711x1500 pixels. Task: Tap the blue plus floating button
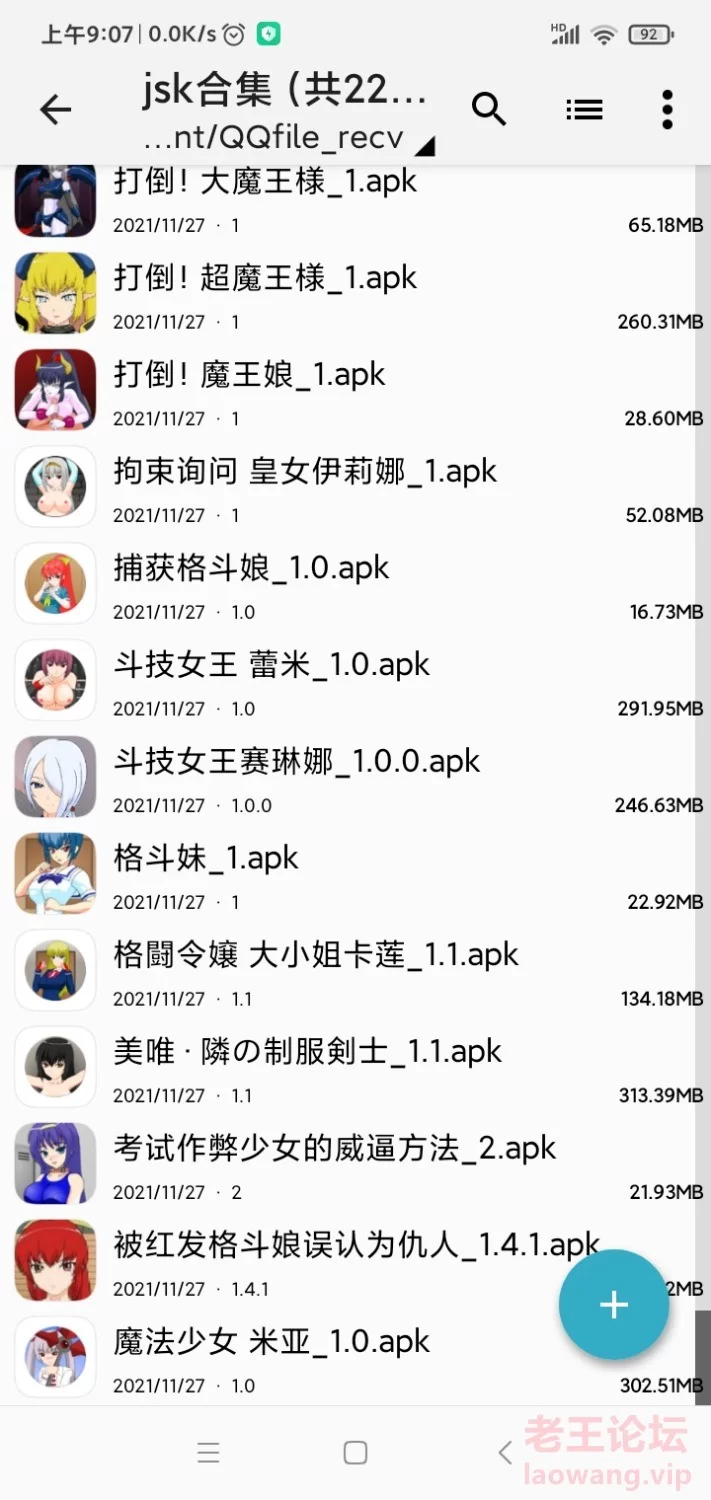point(613,1304)
